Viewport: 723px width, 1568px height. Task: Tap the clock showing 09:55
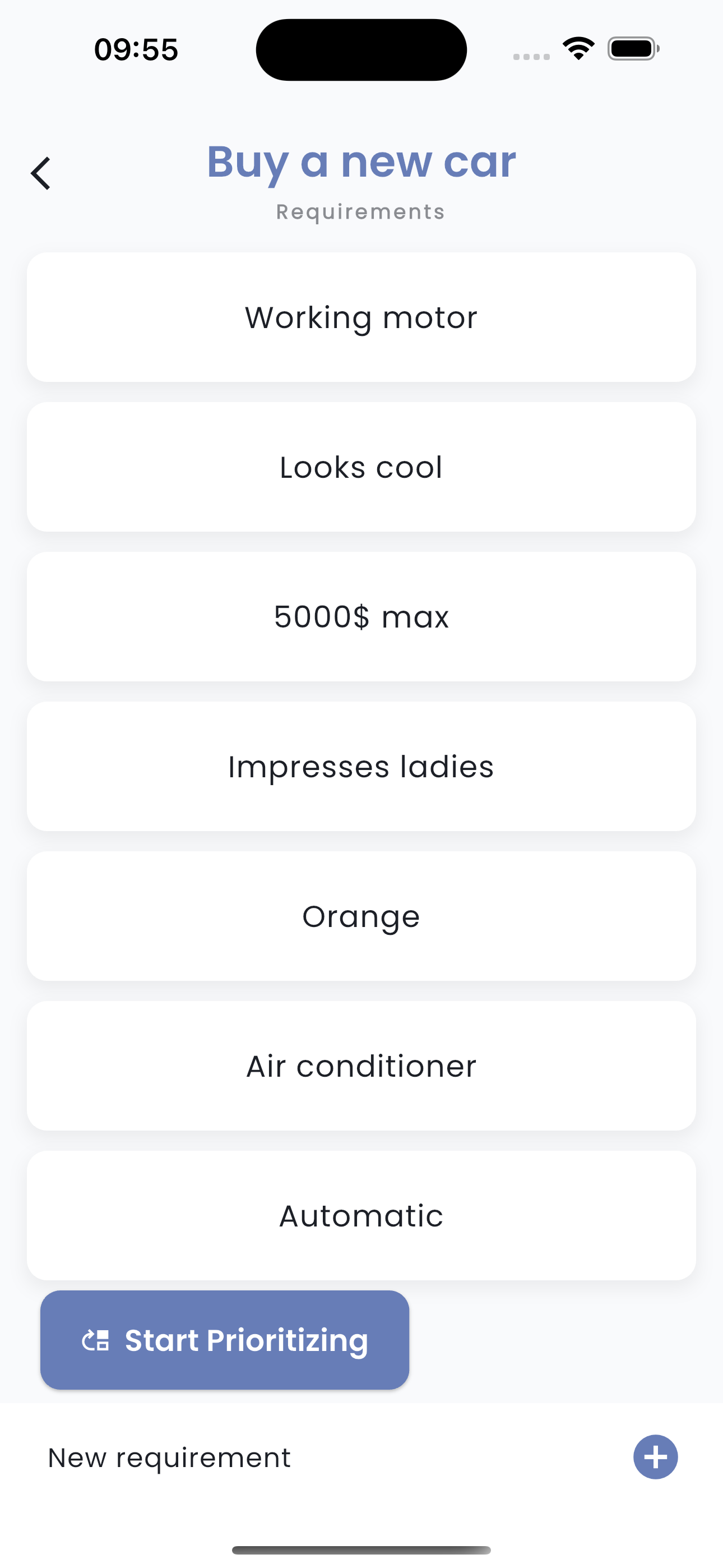(x=135, y=49)
